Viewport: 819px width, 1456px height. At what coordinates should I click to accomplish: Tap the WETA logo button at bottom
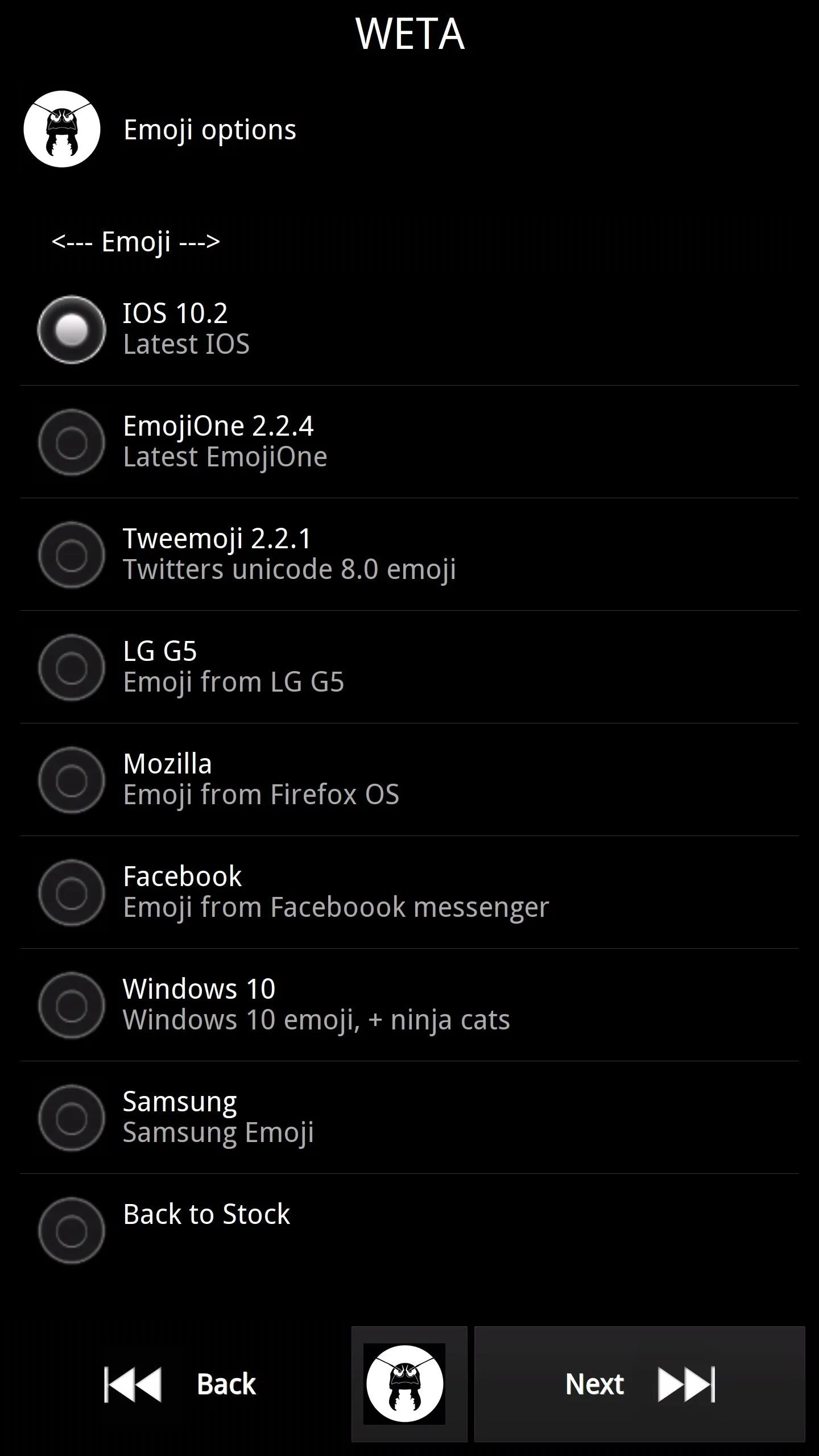pos(409,1384)
